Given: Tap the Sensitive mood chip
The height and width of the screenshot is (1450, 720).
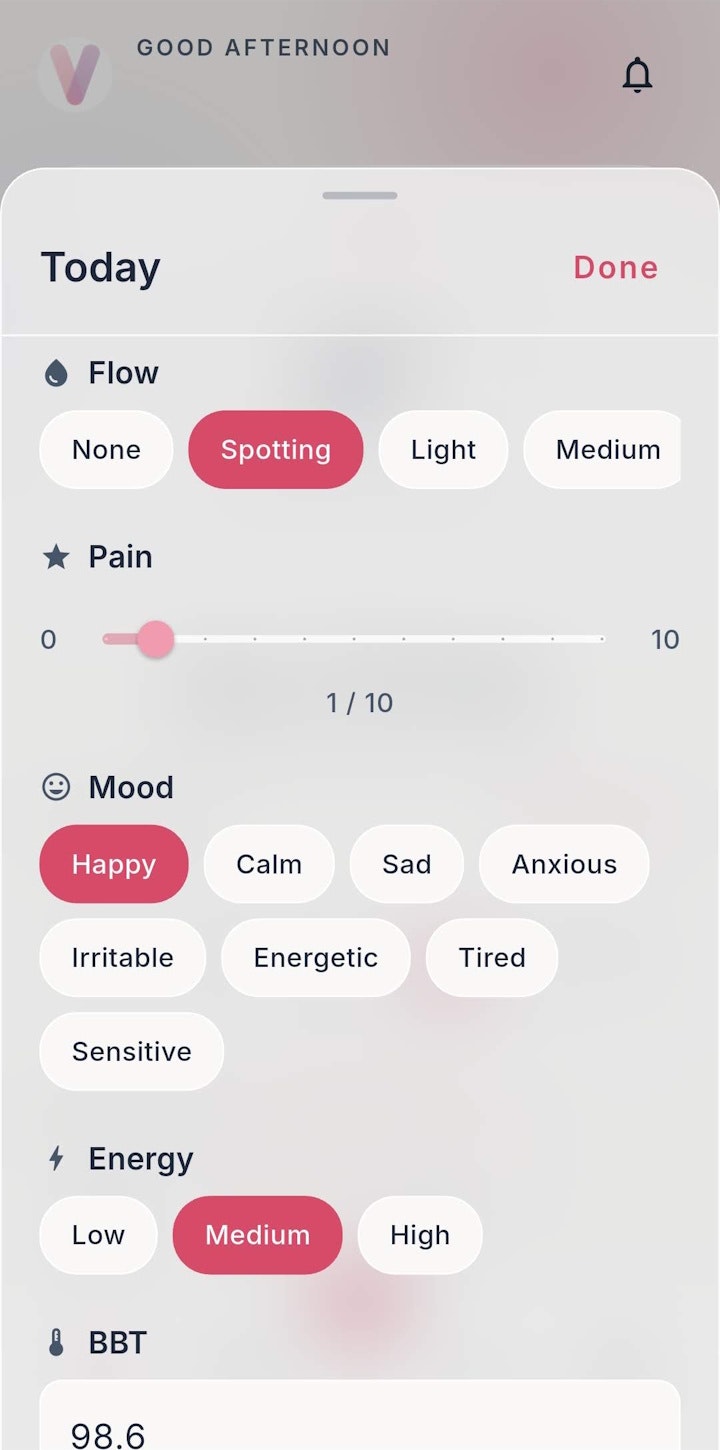Looking at the screenshot, I should click(x=131, y=1051).
